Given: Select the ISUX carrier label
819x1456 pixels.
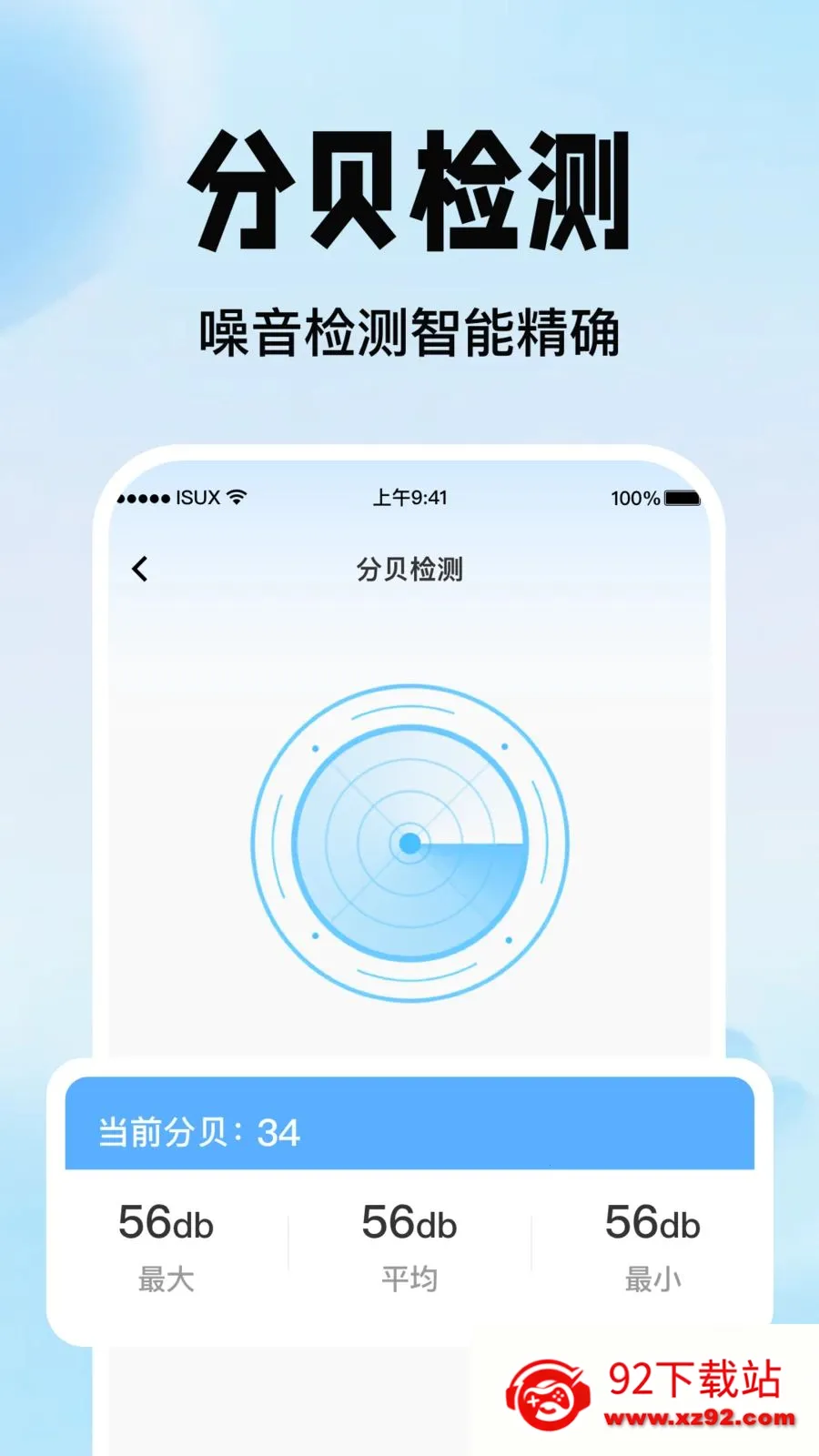Looking at the screenshot, I should coord(200,499).
